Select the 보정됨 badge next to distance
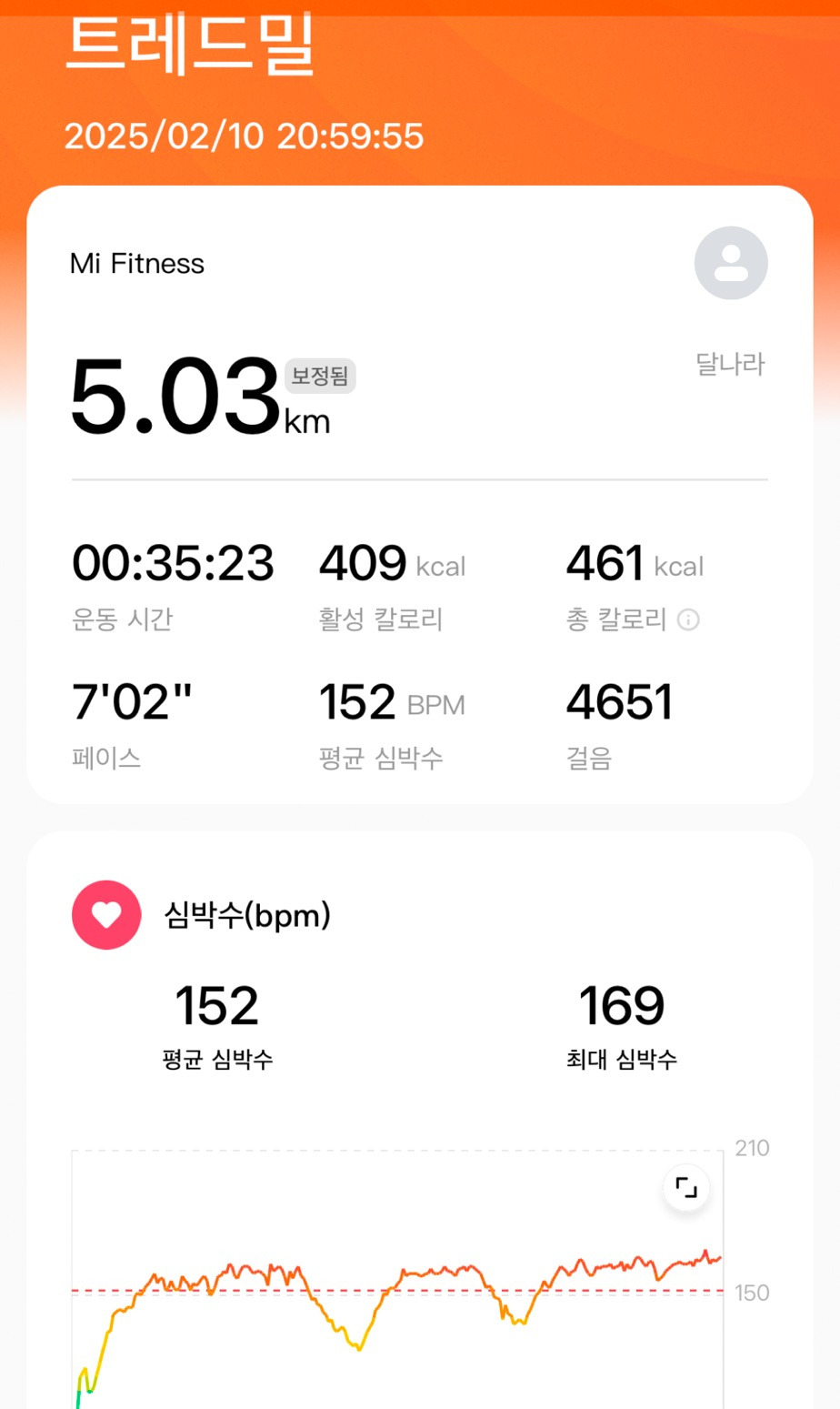Viewport: 840px width, 1409px height. tap(318, 376)
